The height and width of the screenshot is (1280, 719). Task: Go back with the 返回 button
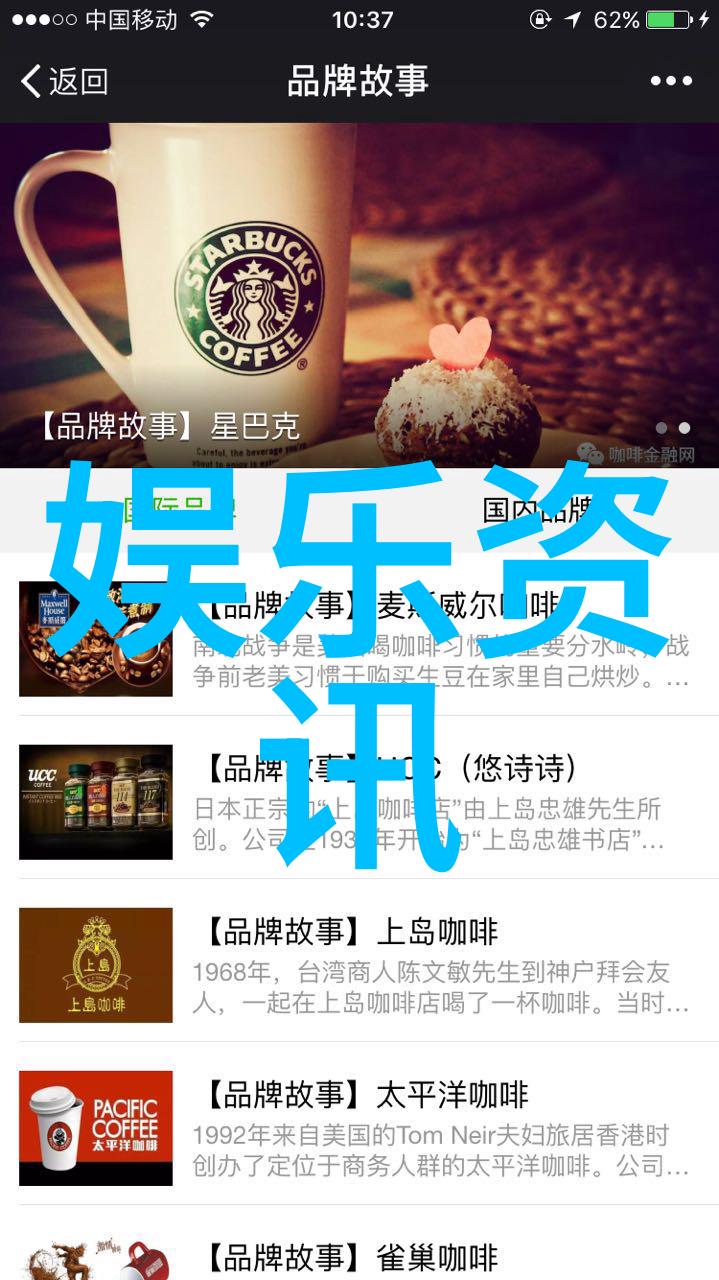(64, 81)
